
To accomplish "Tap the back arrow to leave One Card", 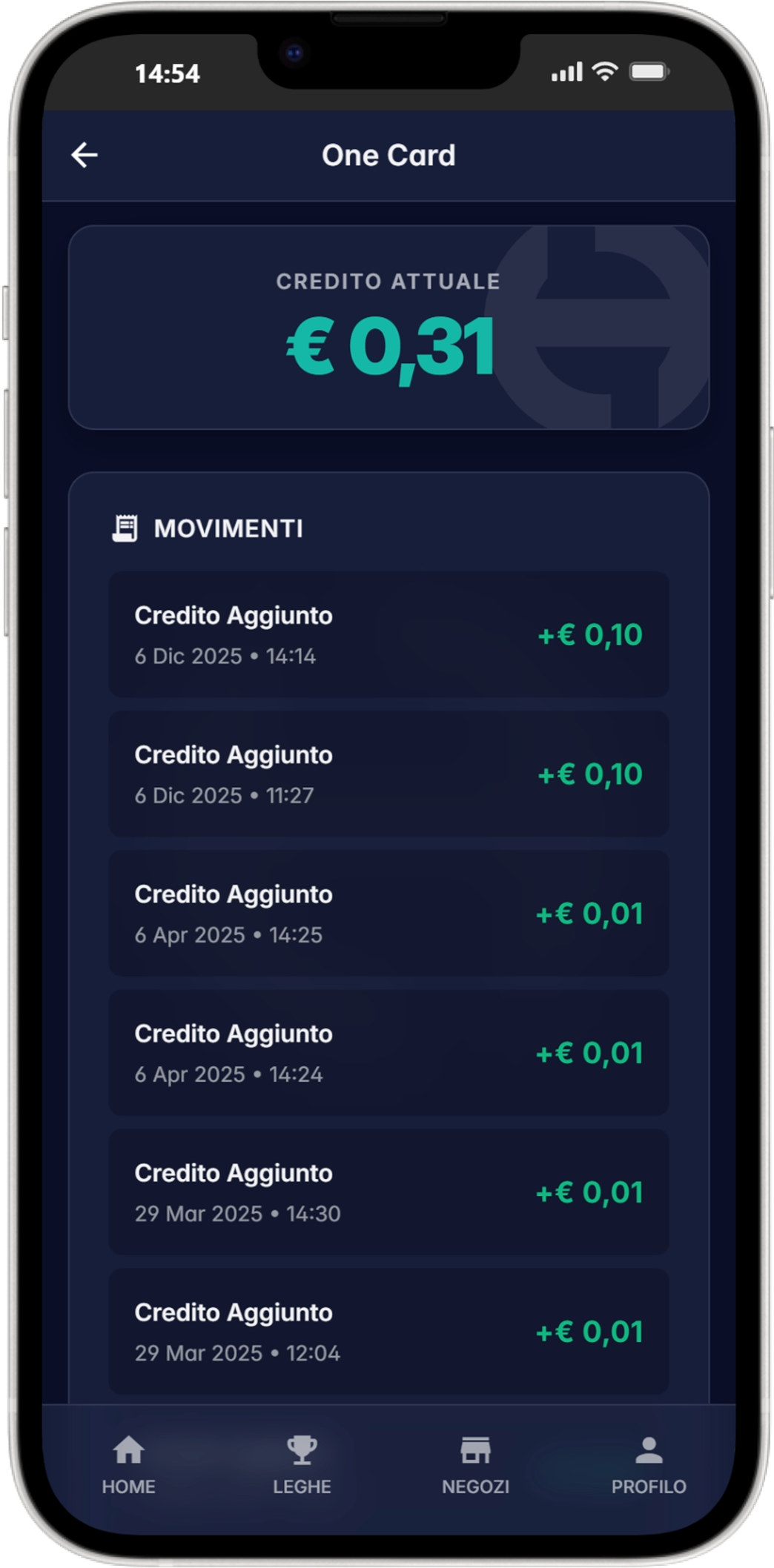I will click(x=84, y=155).
